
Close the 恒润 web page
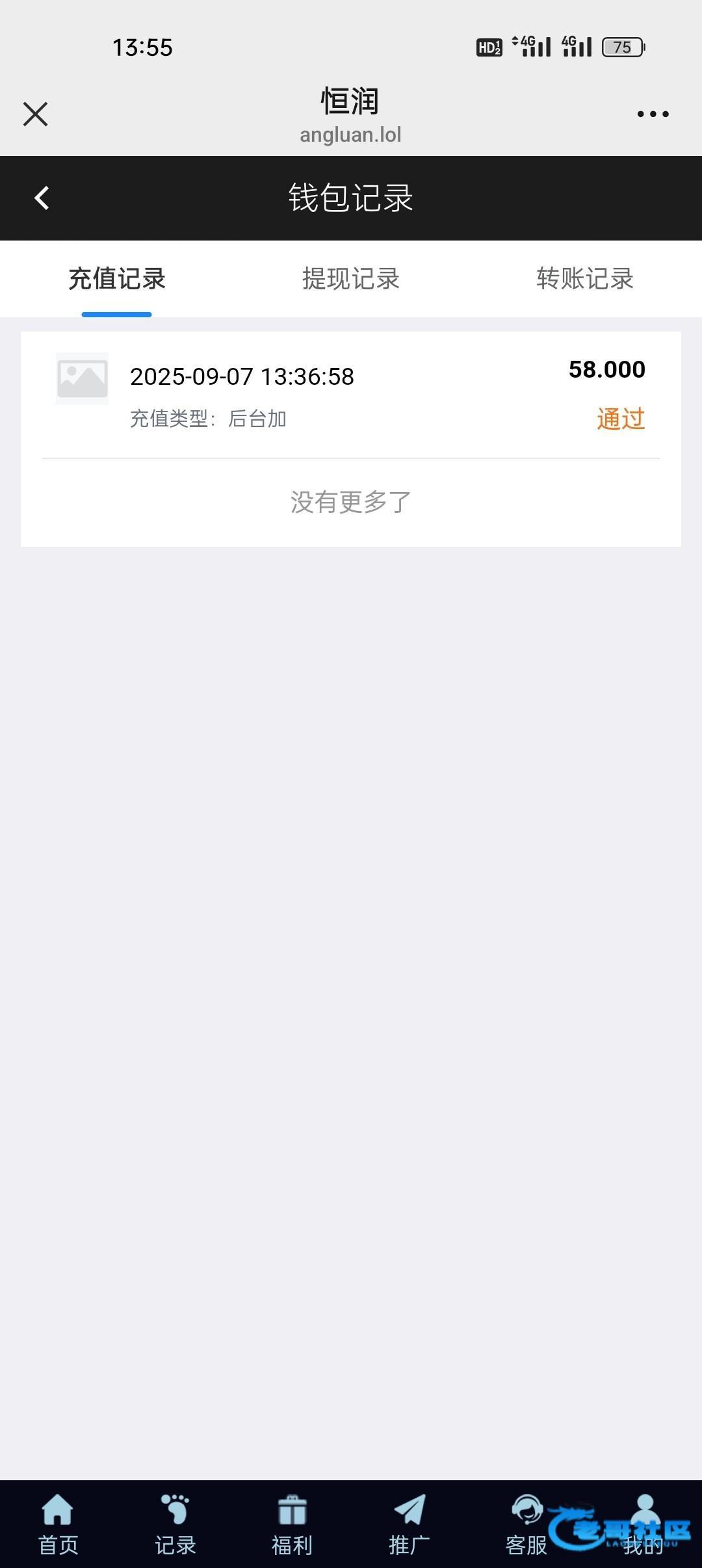(36, 114)
